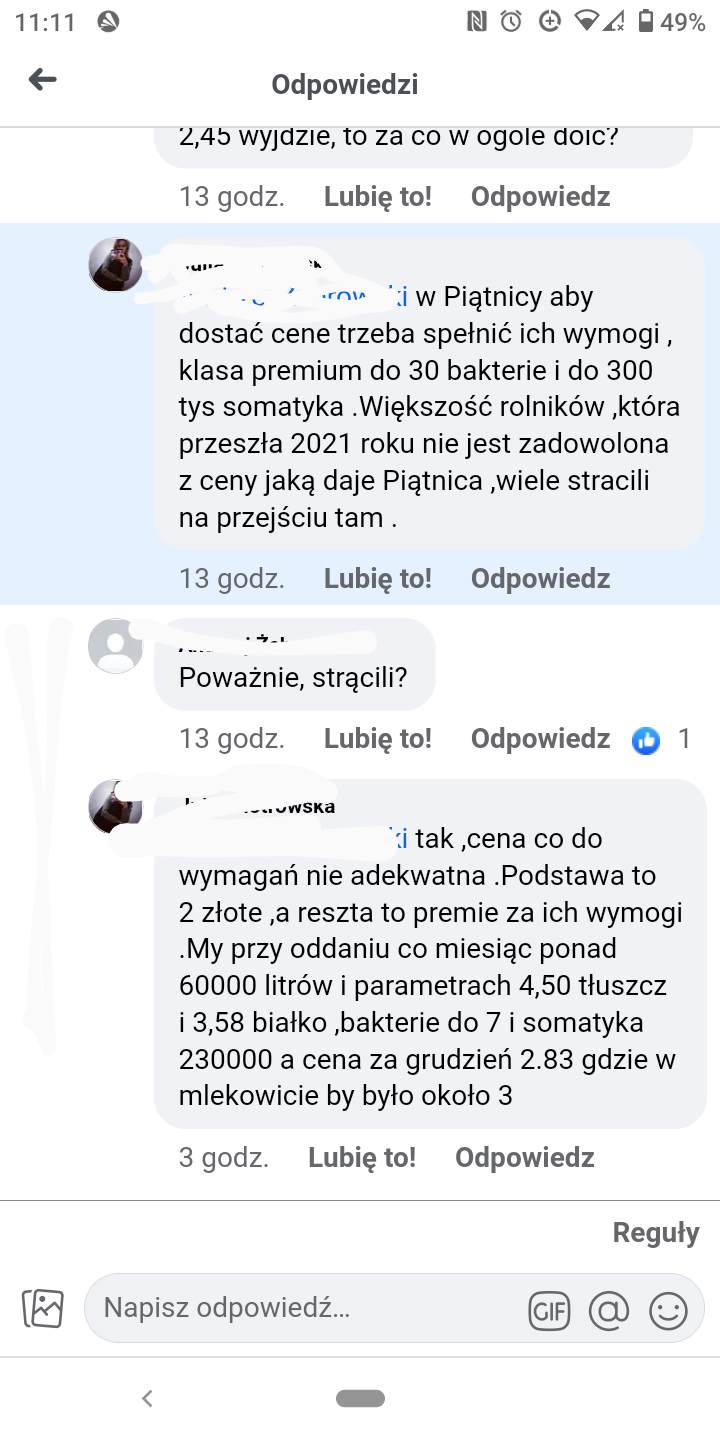This screenshot has width=720, height=1440.
Task: Open the emoji picker
Action: click(x=668, y=1309)
